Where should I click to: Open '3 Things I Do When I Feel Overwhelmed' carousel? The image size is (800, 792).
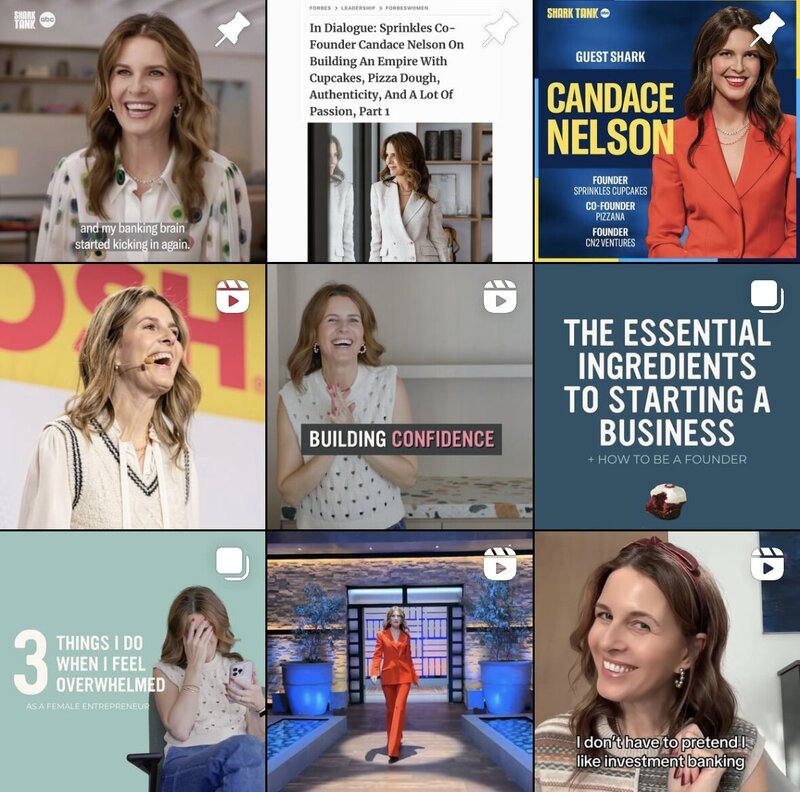132,662
